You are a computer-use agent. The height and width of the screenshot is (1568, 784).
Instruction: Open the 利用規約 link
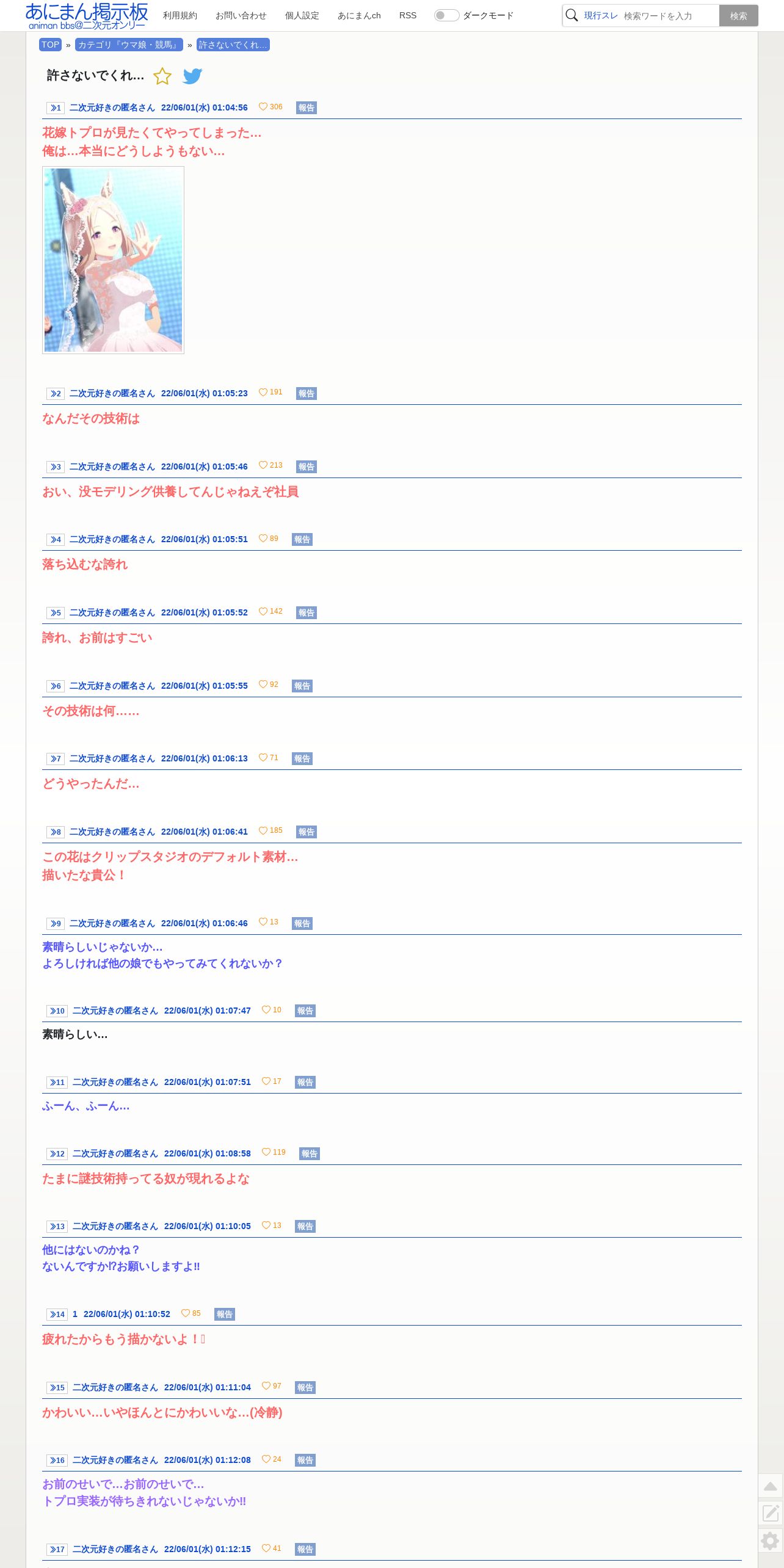(x=180, y=15)
